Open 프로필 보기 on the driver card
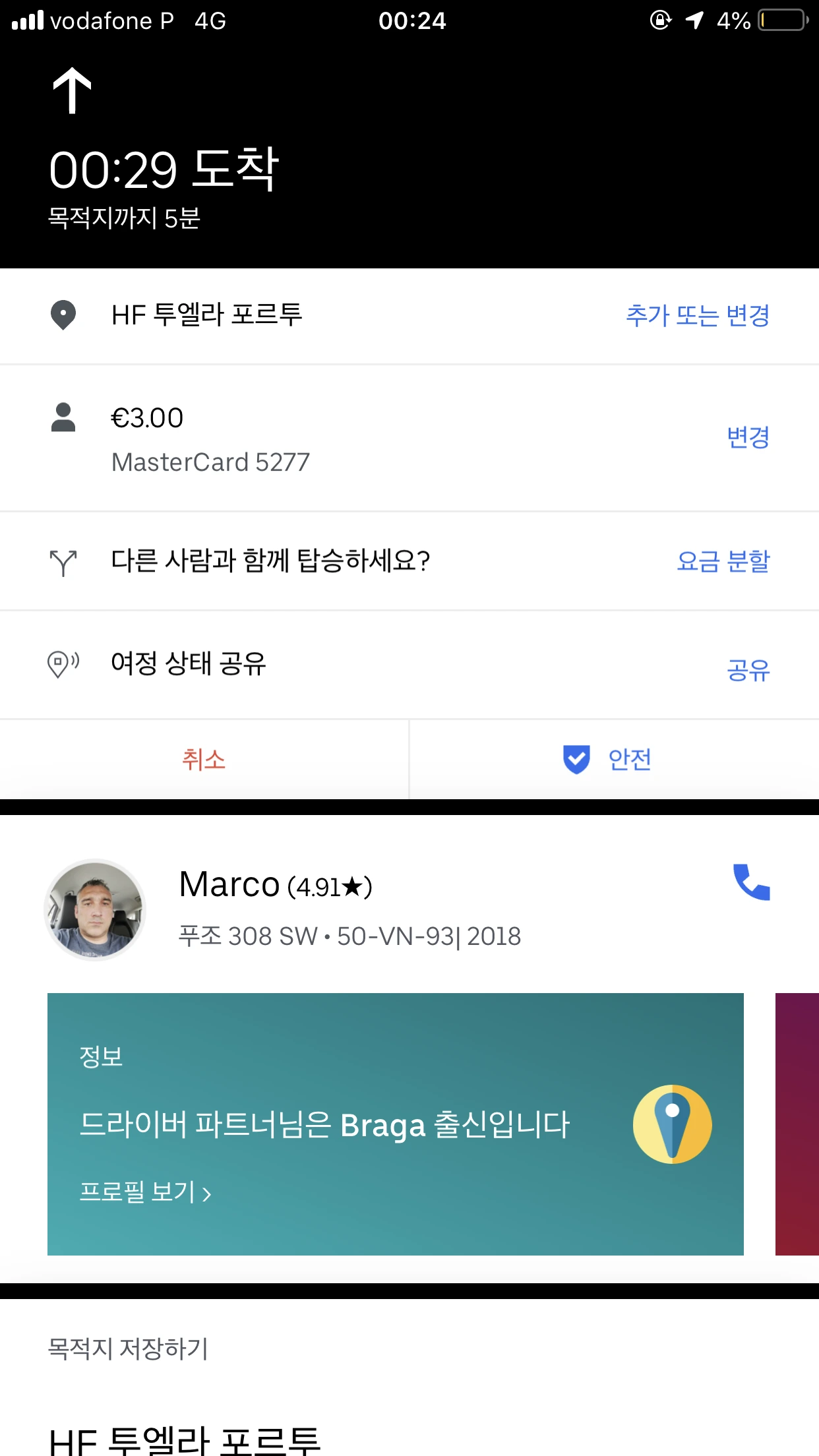Screen dimensions: 819x1456 pyautogui.click(x=145, y=1192)
